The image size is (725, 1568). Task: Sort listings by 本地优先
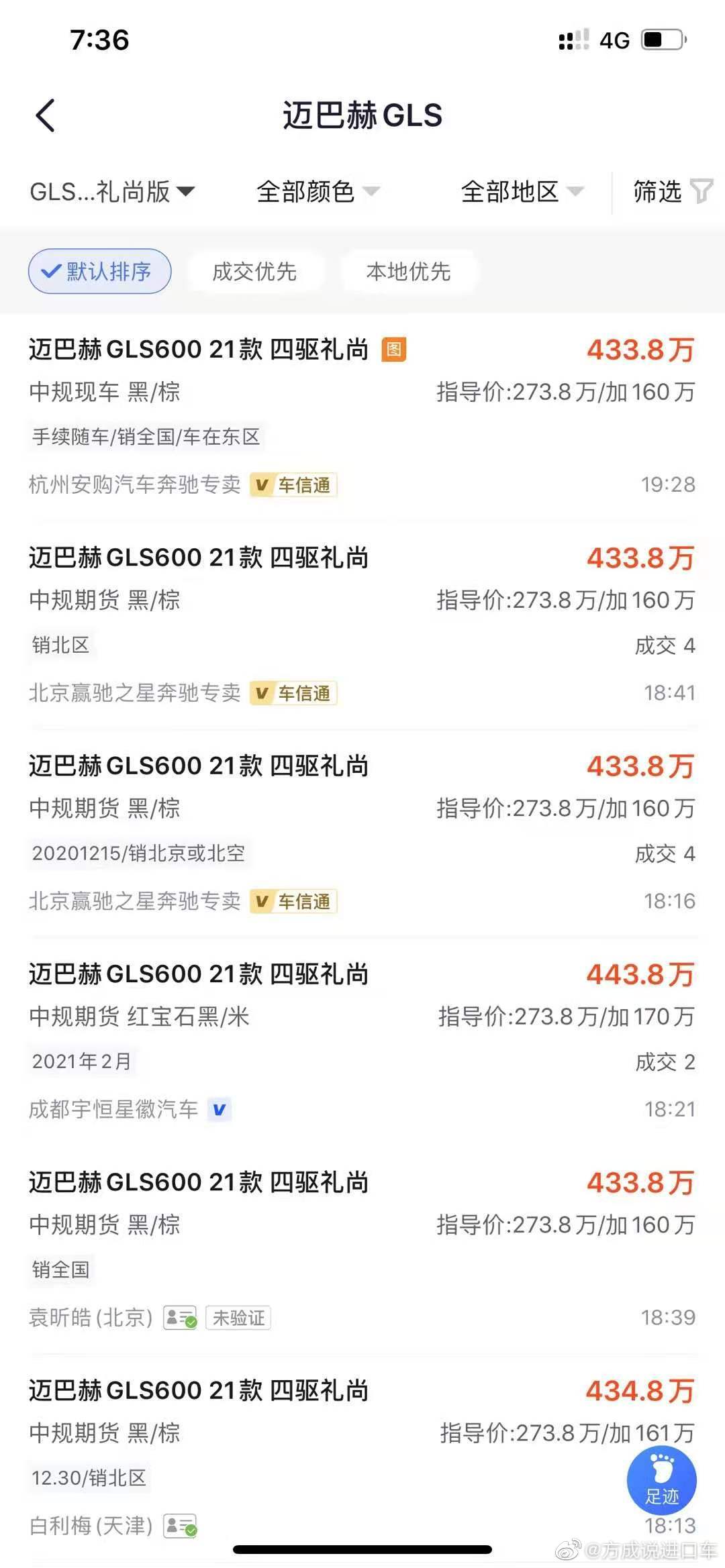pyautogui.click(x=408, y=272)
